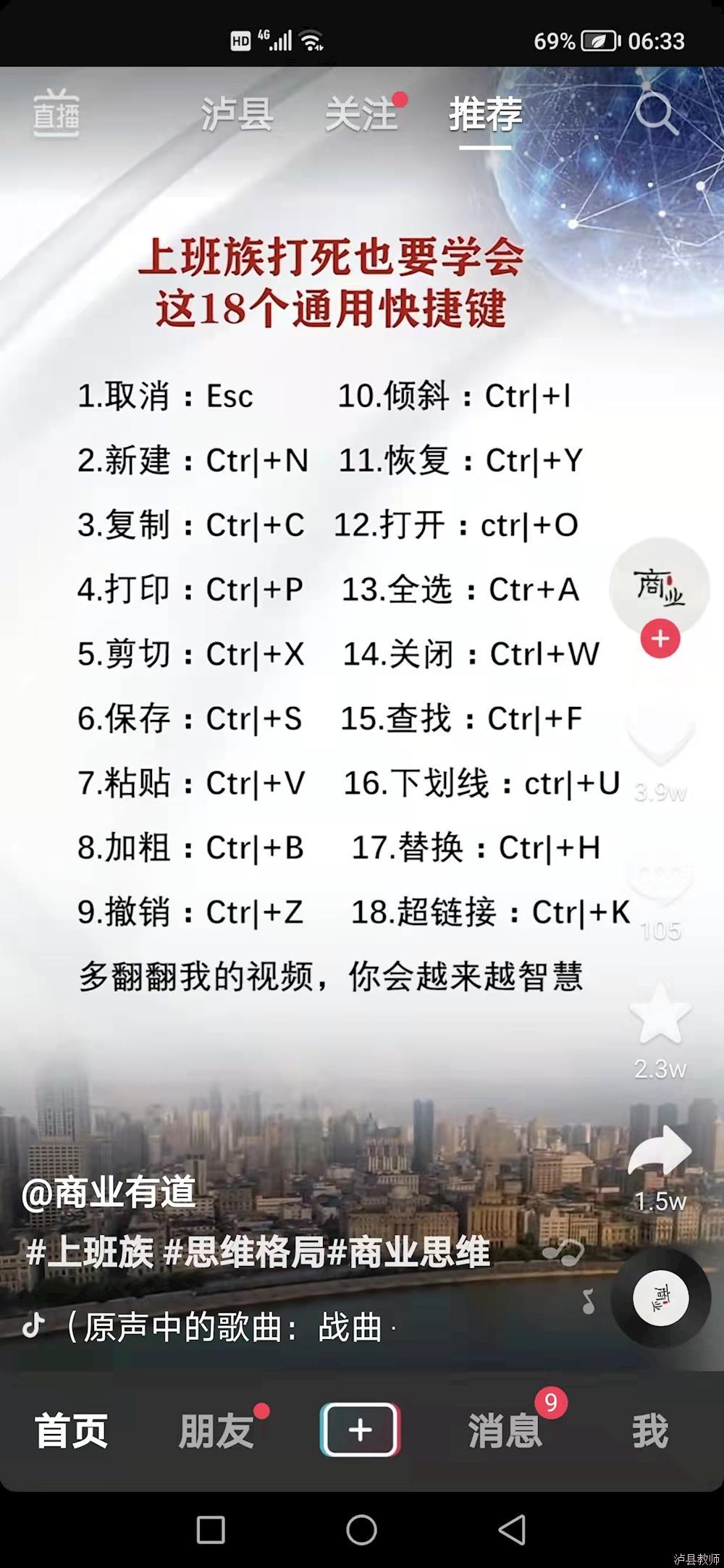Tap the #上班族 hashtag

(x=90, y=1252)
